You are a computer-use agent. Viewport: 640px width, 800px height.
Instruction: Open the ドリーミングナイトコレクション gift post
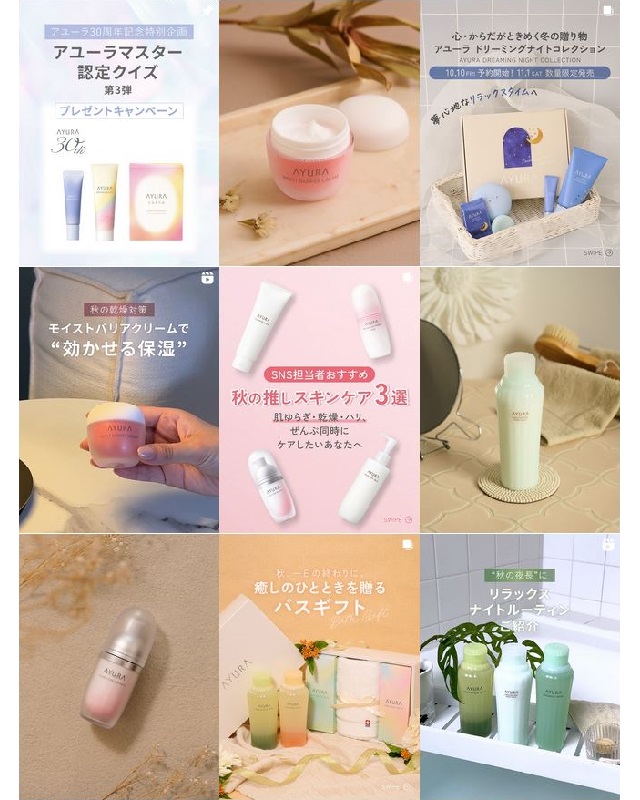[x=520, y=133]
